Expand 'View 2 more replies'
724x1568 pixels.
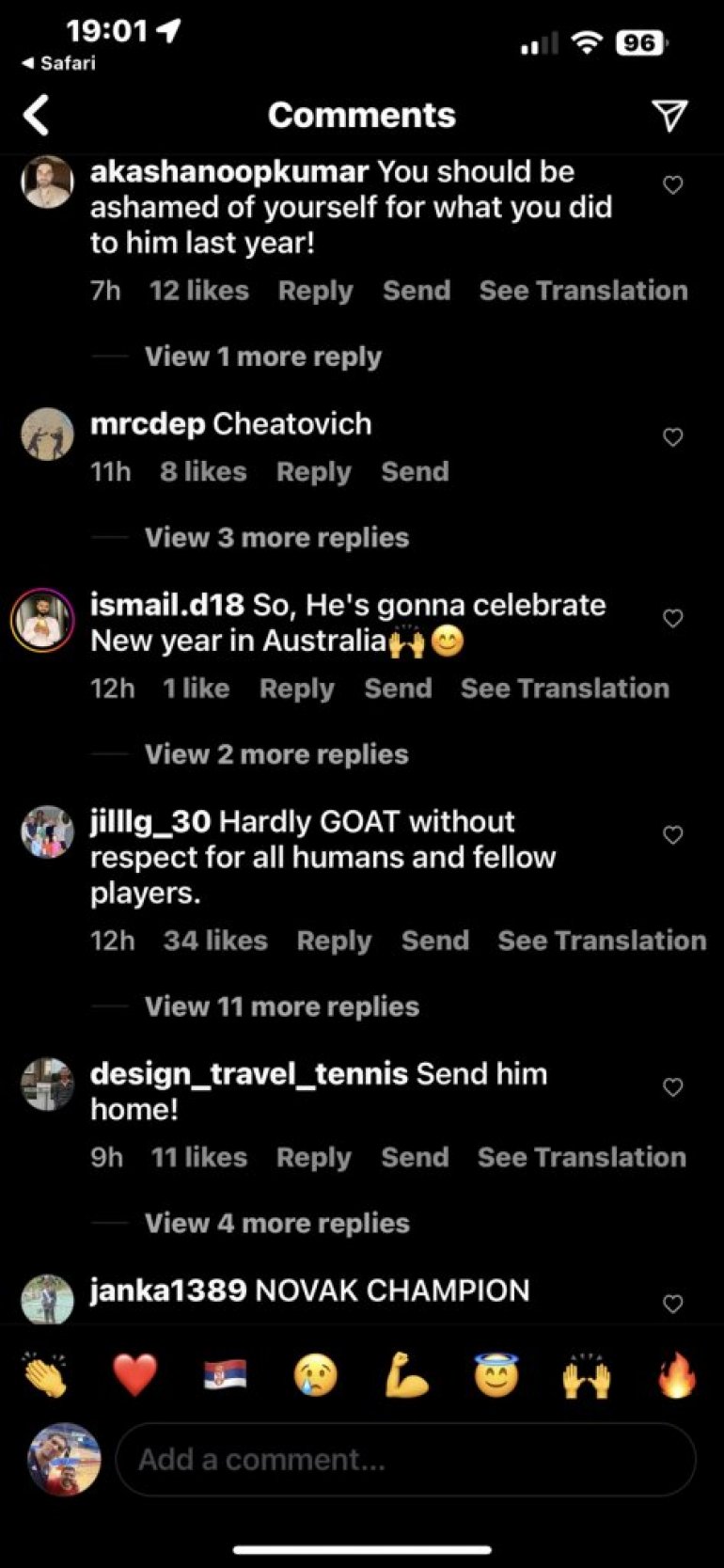pos(276,754)
